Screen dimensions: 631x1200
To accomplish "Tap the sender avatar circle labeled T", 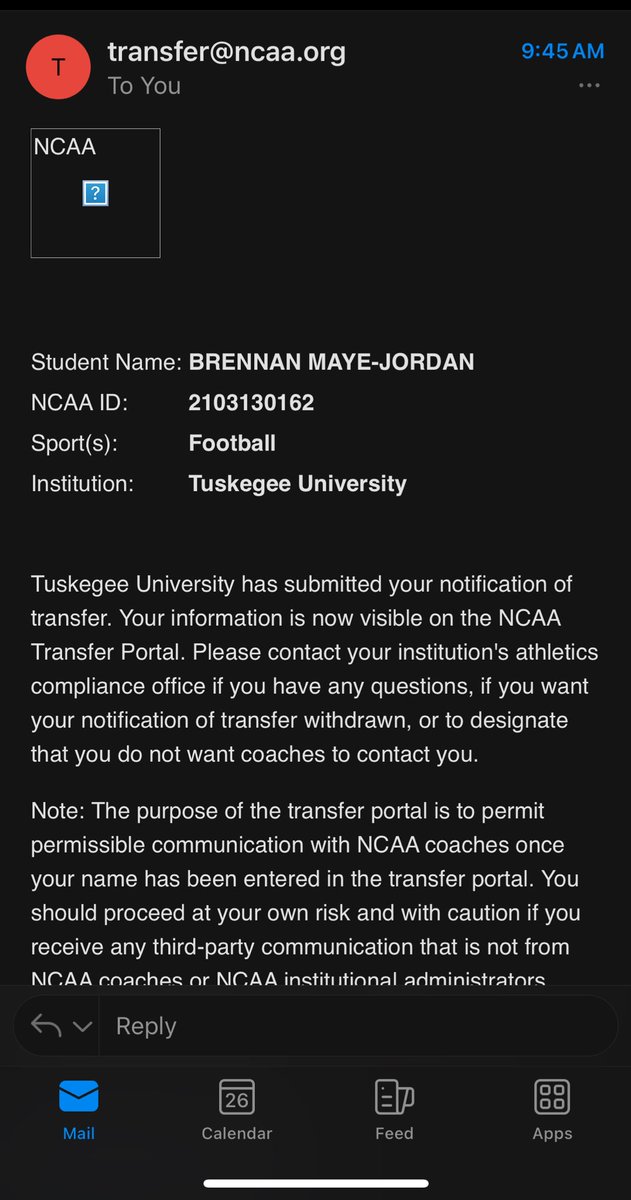I will [x=58, y=67].
